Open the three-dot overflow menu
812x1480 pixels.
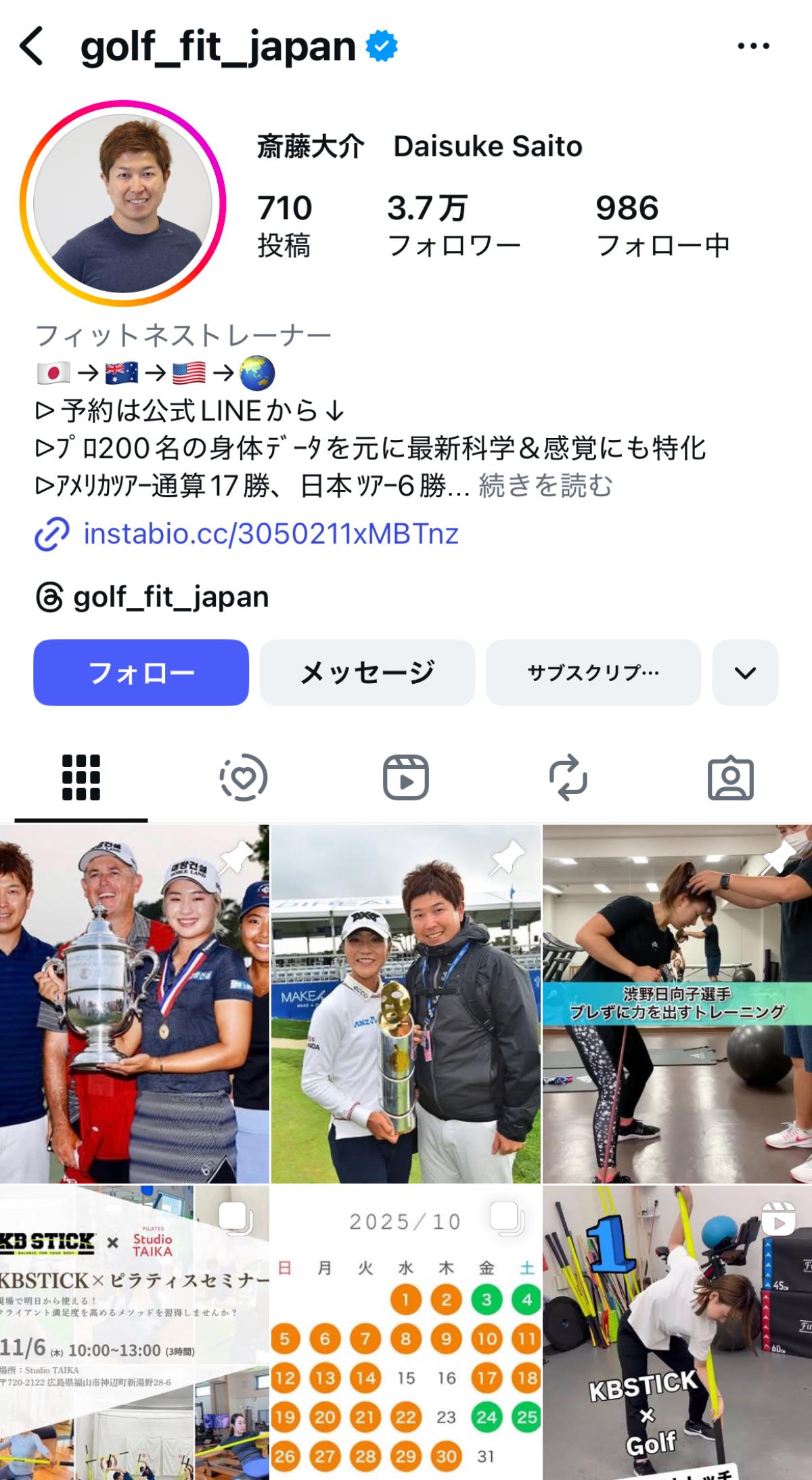pyautogui.click(x=753, y=46)
